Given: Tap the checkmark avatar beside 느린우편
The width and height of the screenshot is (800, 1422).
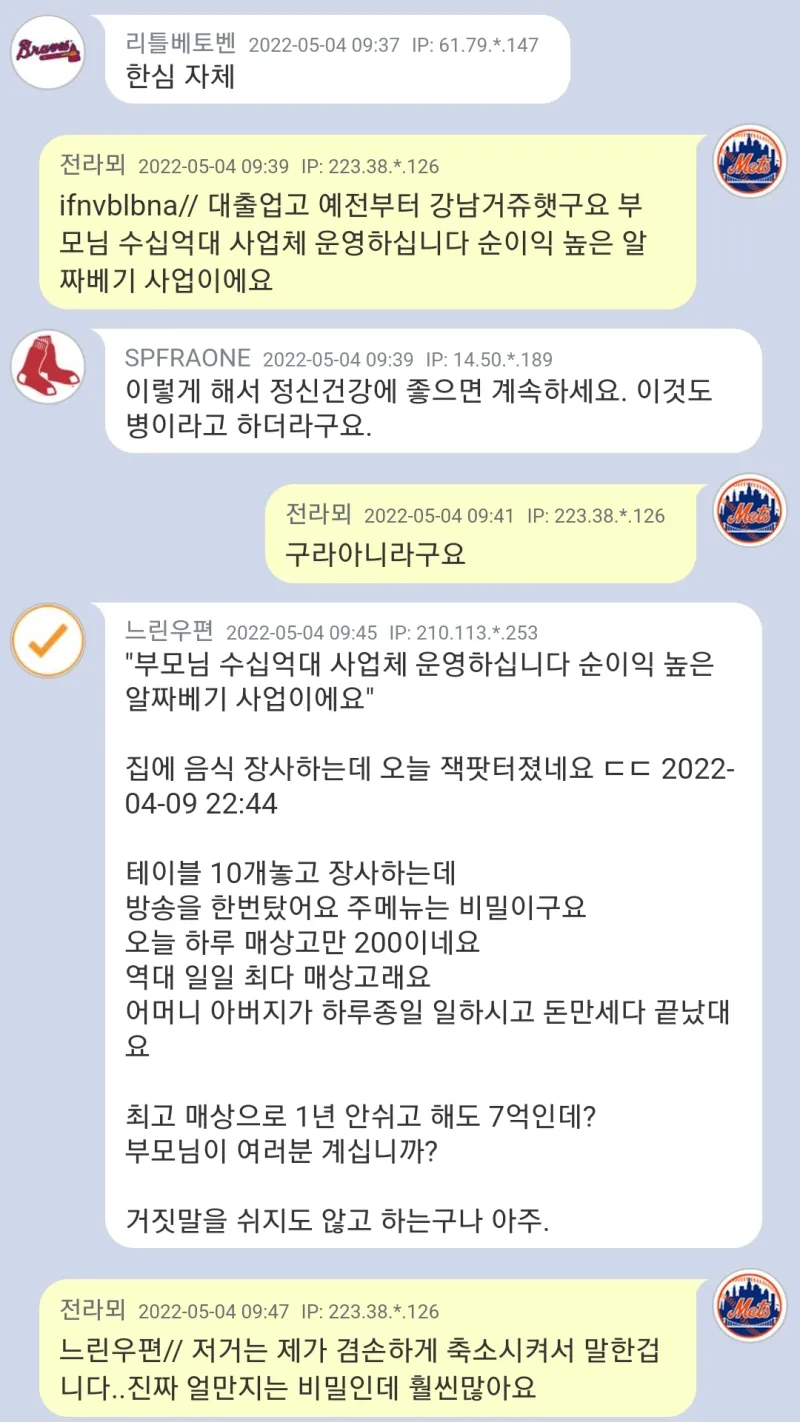Looking at the screenshot, I should click(x=48, y=640).
